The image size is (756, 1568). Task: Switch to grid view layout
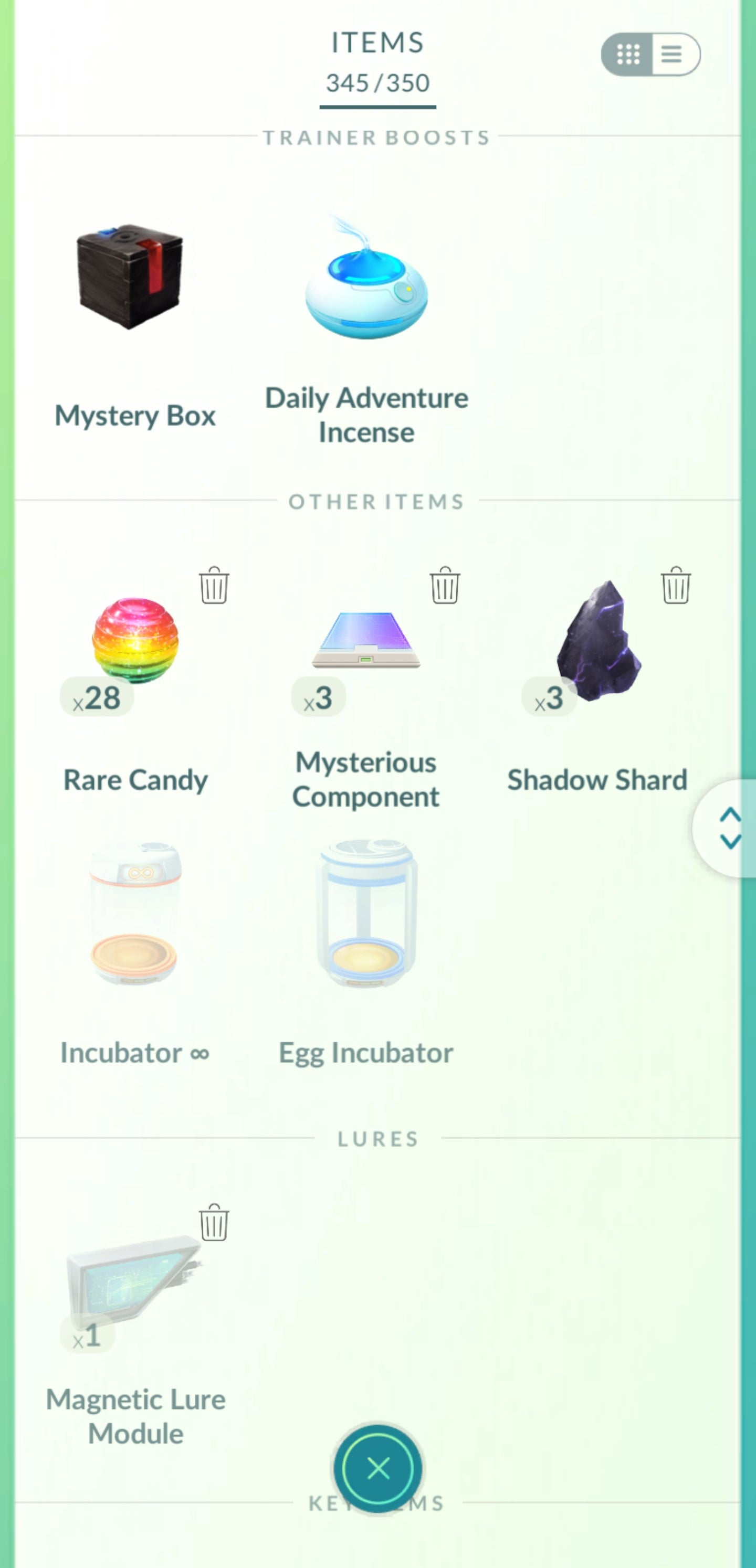[628, 54]
